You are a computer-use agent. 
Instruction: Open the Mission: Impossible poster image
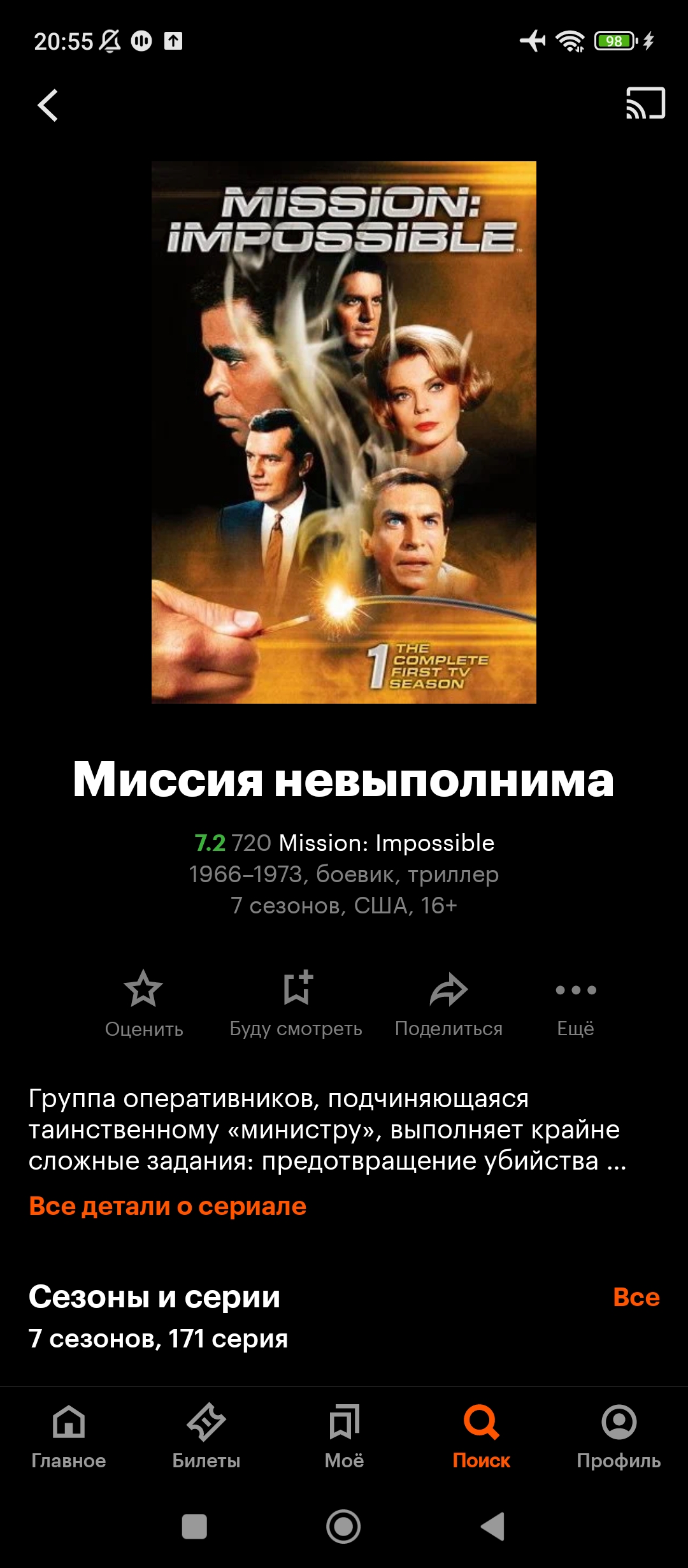[x=344, y=432]
